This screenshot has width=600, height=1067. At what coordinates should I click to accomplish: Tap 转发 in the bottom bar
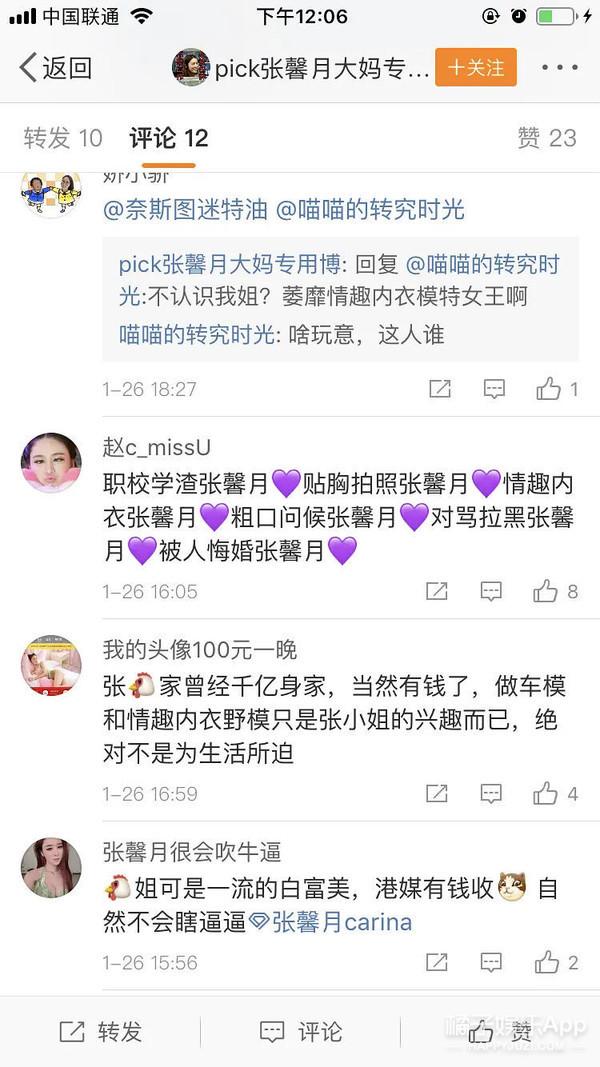(x=100, y=1032)
